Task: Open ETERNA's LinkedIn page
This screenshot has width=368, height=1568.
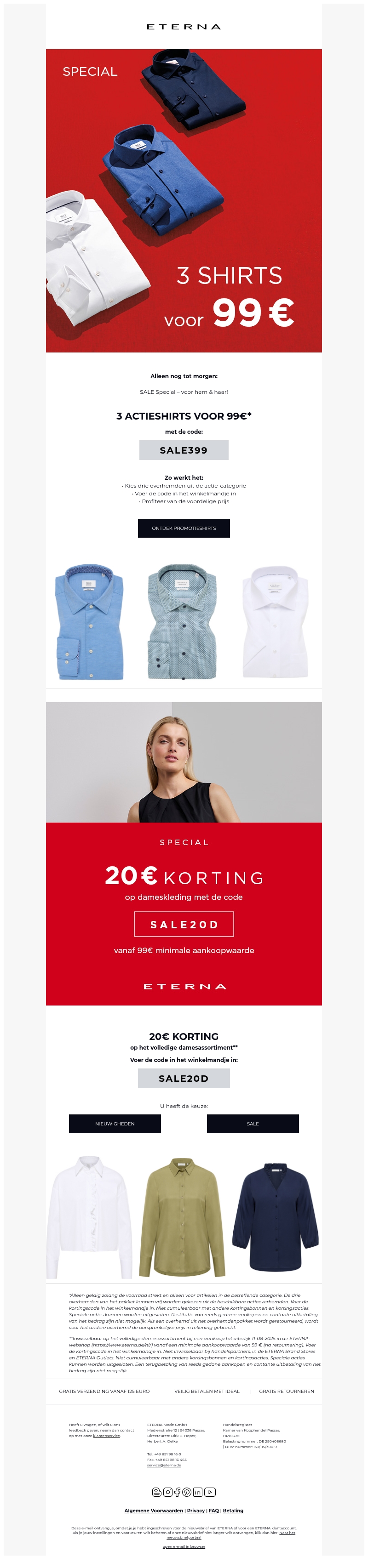Action: pos(197,1492)
